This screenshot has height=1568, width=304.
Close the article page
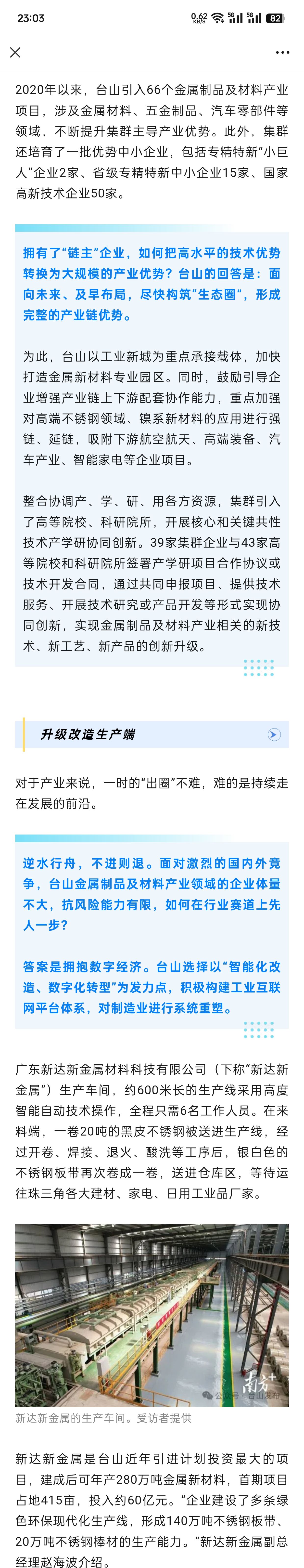(16, 52)
